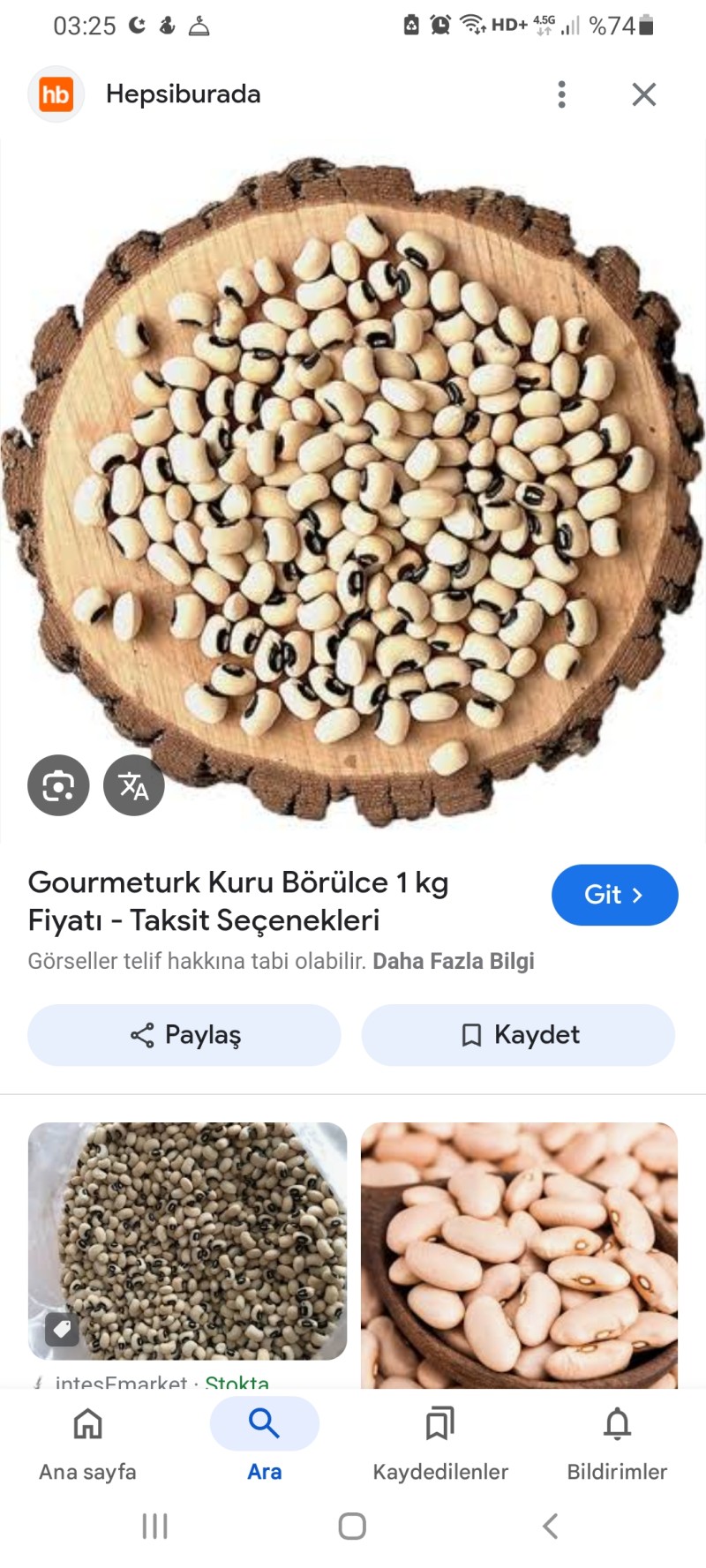Share this image via Paylaş
This screenshot has width=706, height=1568.
[184, 1034]
